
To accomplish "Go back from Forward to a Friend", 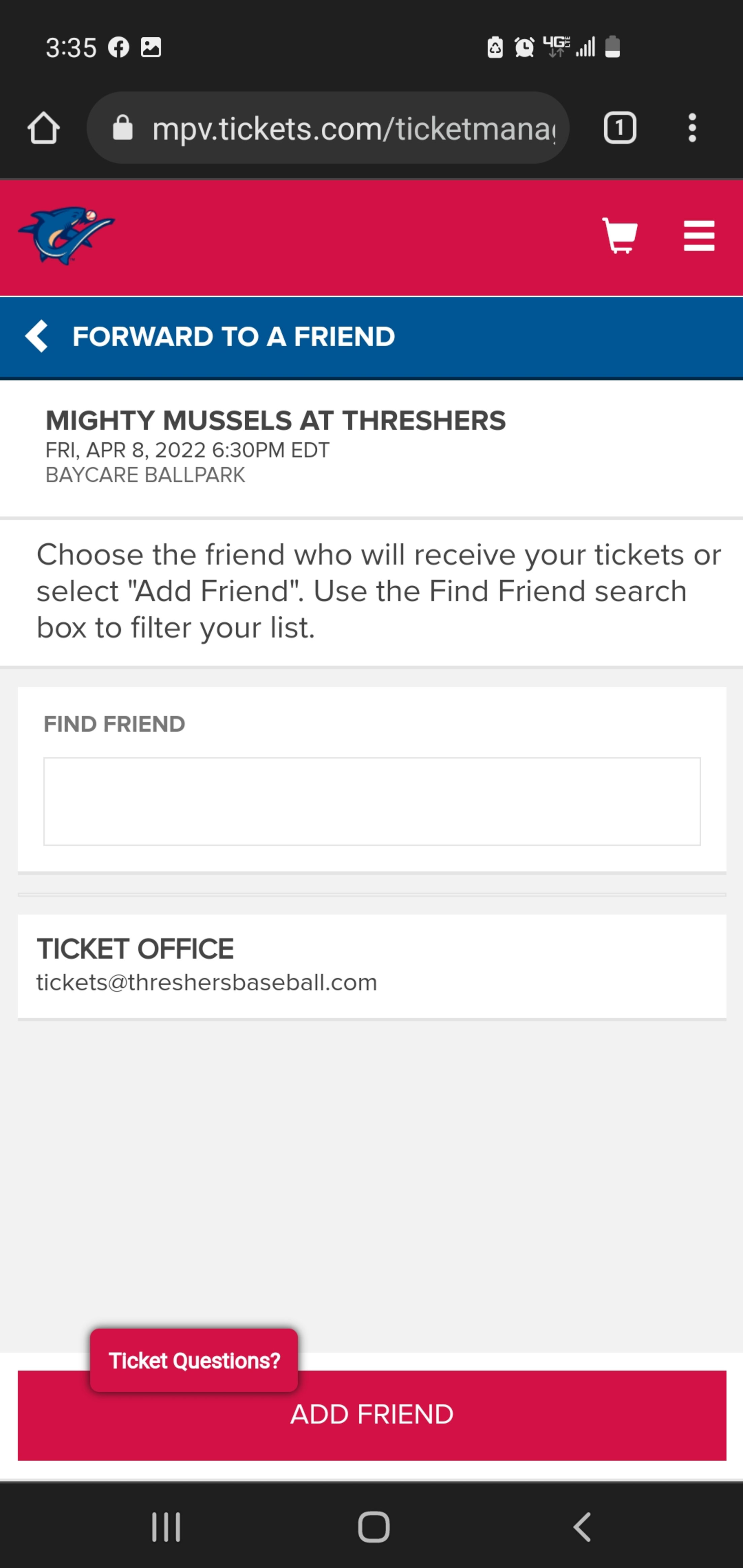I will [37, 336].
